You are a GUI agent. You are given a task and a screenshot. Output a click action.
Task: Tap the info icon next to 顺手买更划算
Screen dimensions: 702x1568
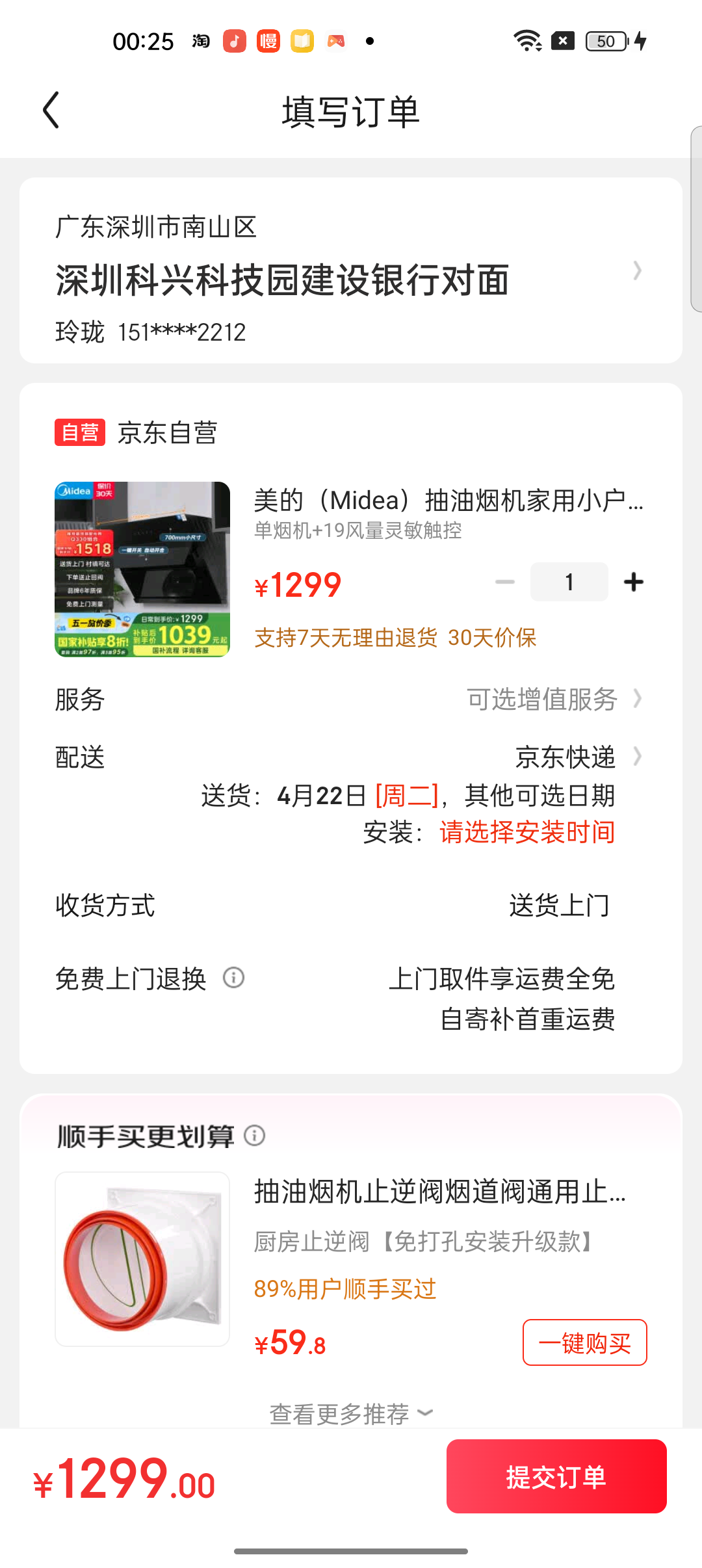255,1135
